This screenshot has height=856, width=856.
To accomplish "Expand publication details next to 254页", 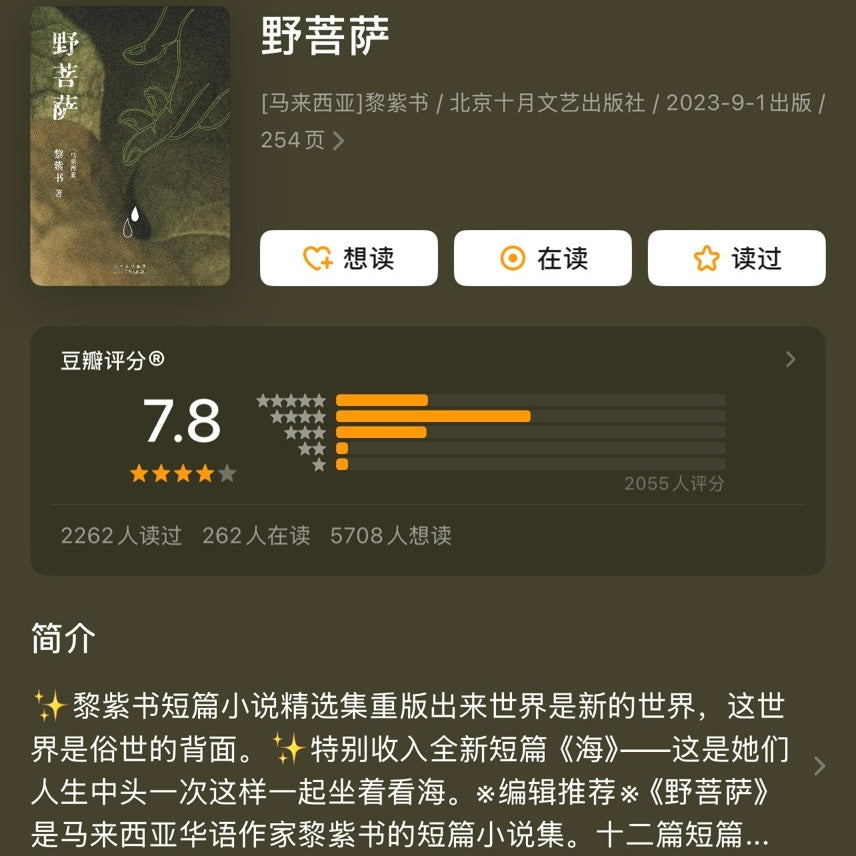I will tap(338, 141).
